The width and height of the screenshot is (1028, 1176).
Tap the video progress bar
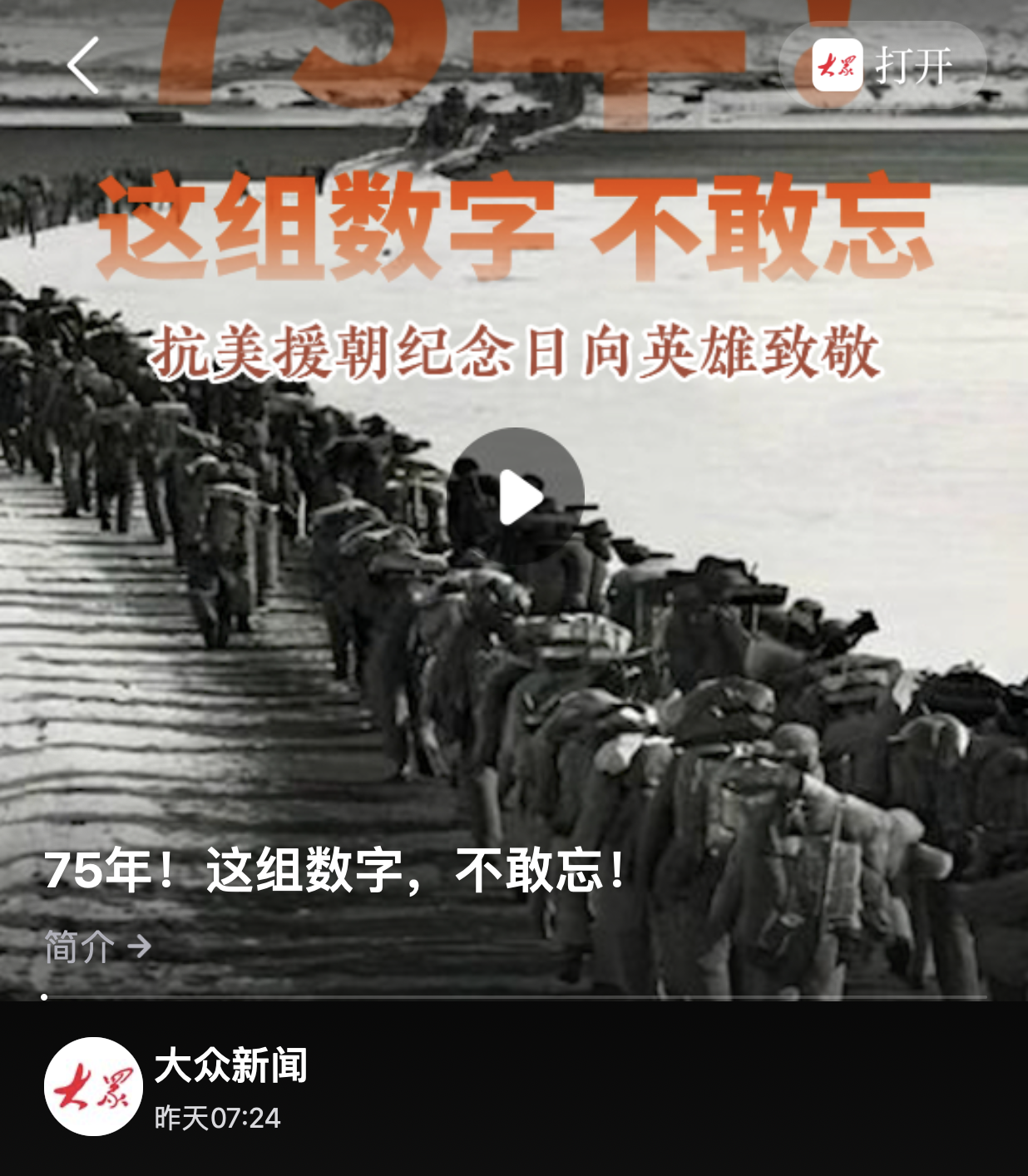click(x=516, y=996)
